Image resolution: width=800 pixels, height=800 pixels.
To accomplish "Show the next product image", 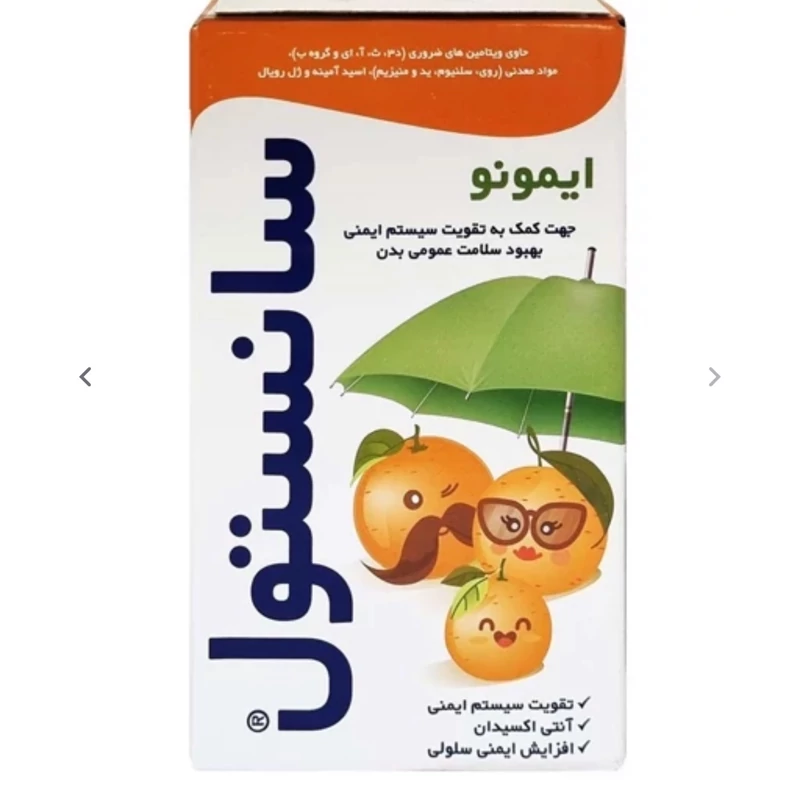I will (714, 377).
